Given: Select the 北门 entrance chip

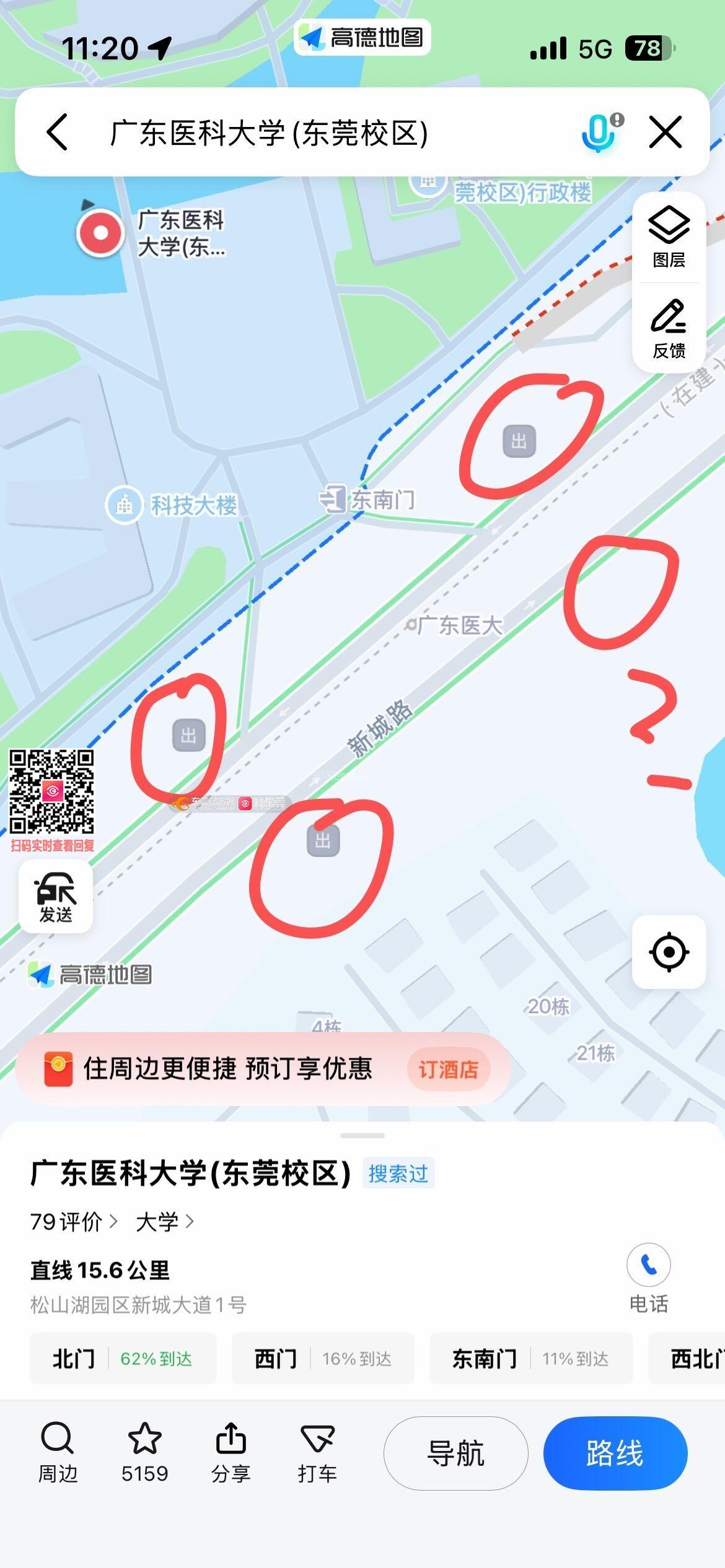Looking at the screenshot, I should [x=123, y=1359].
